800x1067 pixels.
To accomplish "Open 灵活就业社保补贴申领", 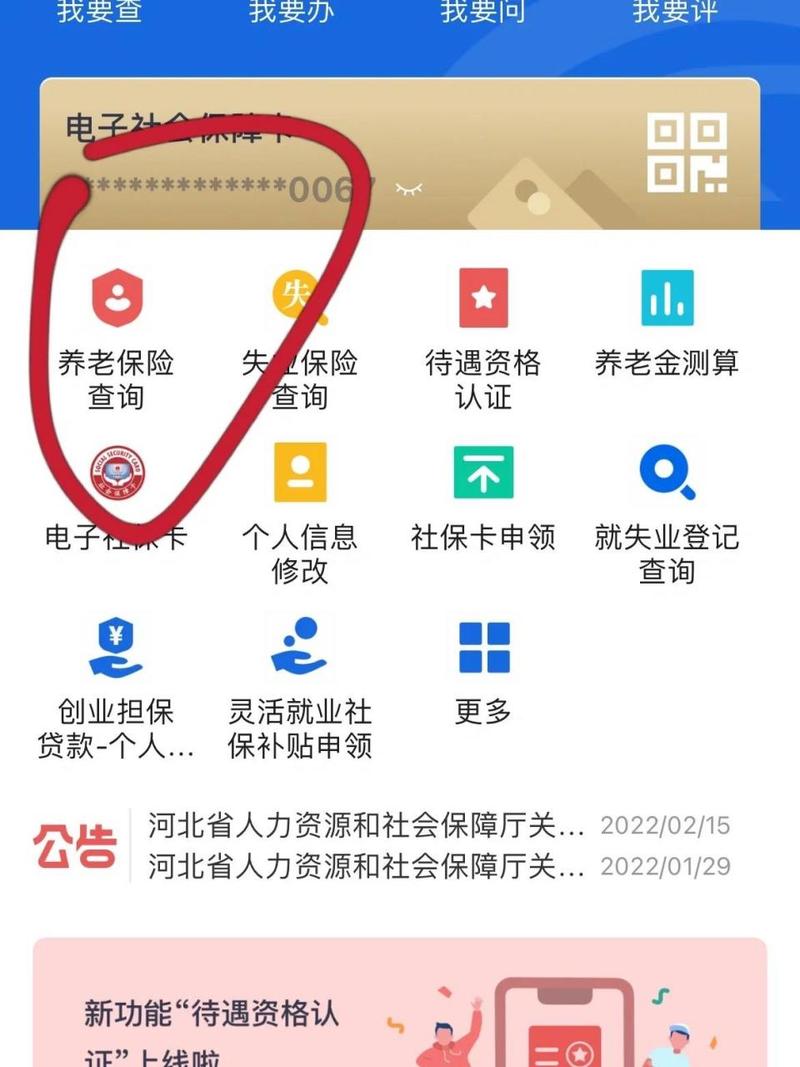I will [300, 685].
